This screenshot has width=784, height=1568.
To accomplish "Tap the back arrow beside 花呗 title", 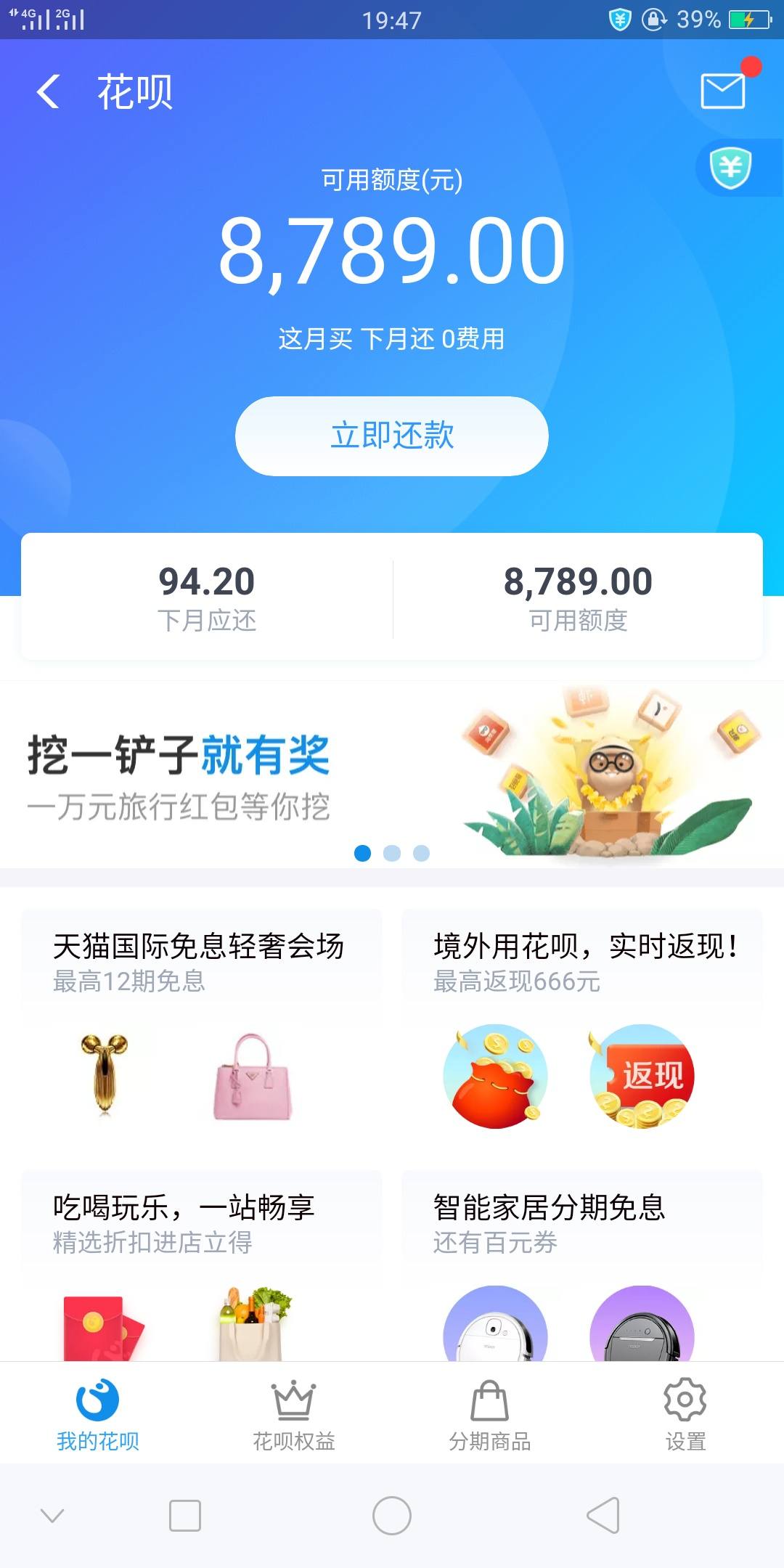I will [x=48, y=92].
